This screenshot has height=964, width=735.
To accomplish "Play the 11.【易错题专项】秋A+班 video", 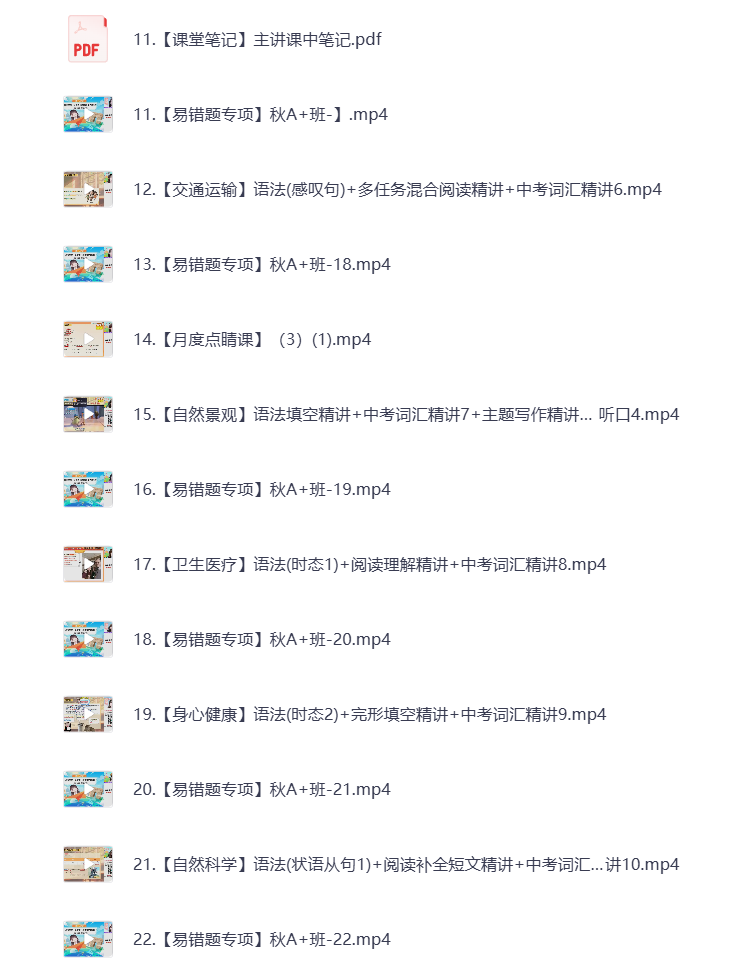I will (260, 114).
